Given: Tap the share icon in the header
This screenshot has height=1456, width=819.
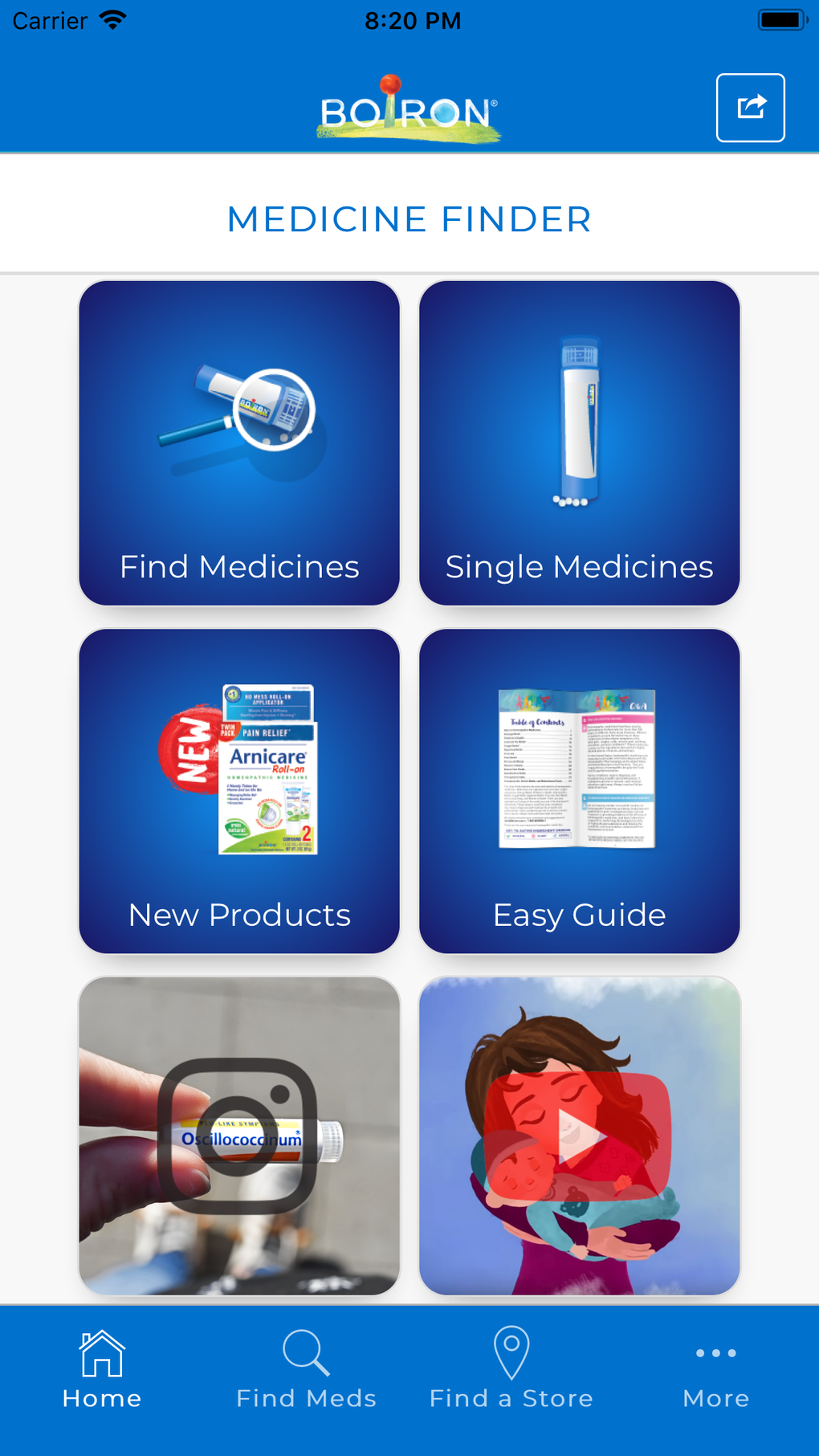Looking at the screenshot, I should click(750, 108).
